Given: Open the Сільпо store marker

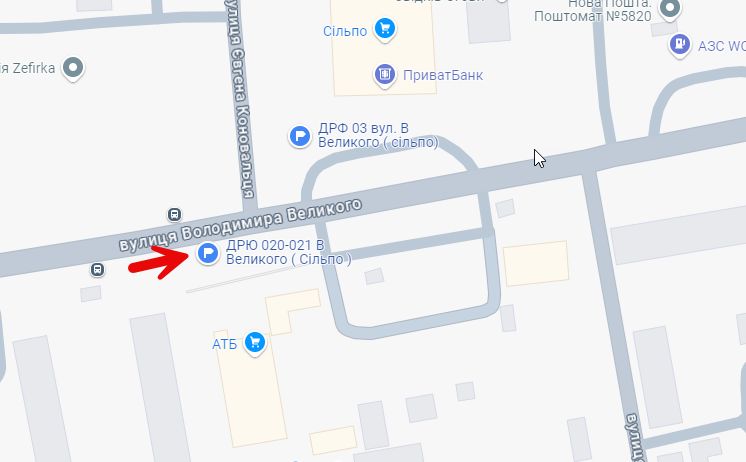Looking at the screenshot, I should pyautogui.click(x=384, y=29).
